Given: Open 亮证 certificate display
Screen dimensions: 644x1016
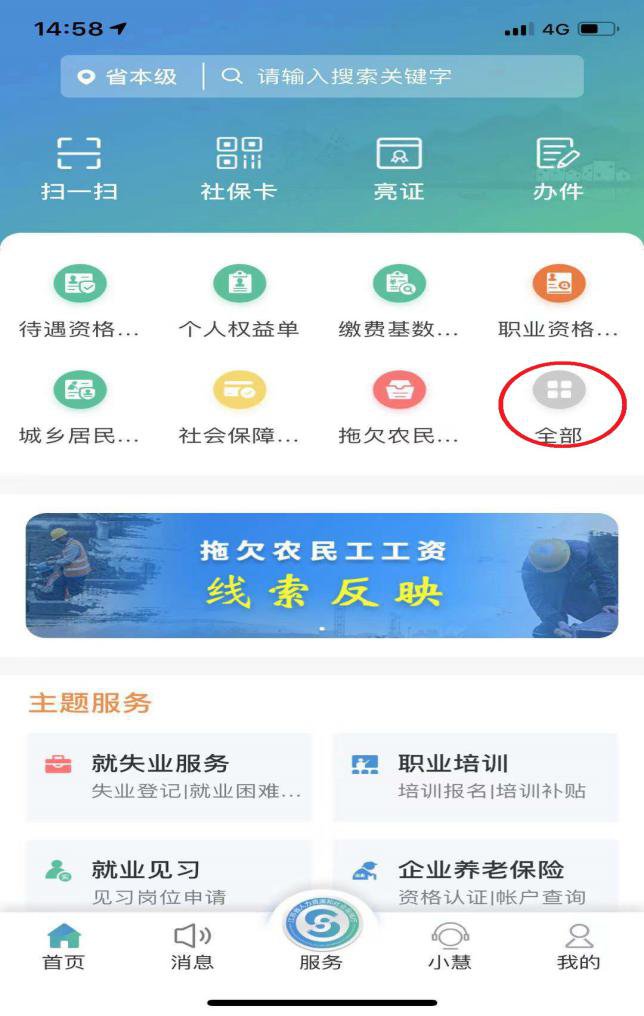Looking at the screenshot, I should (398, 168).
